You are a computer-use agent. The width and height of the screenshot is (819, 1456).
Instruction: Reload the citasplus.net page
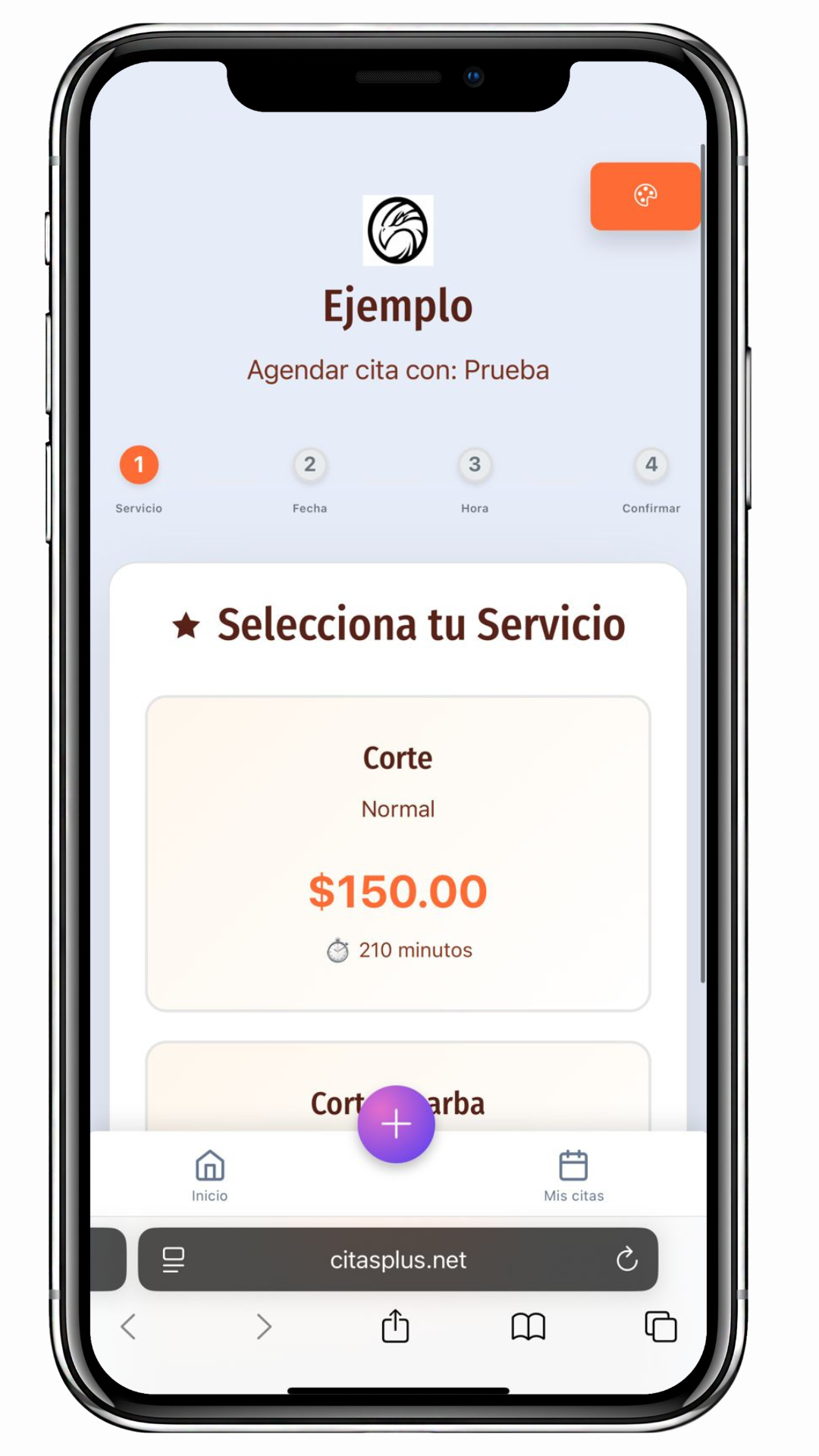point(626,1260)
